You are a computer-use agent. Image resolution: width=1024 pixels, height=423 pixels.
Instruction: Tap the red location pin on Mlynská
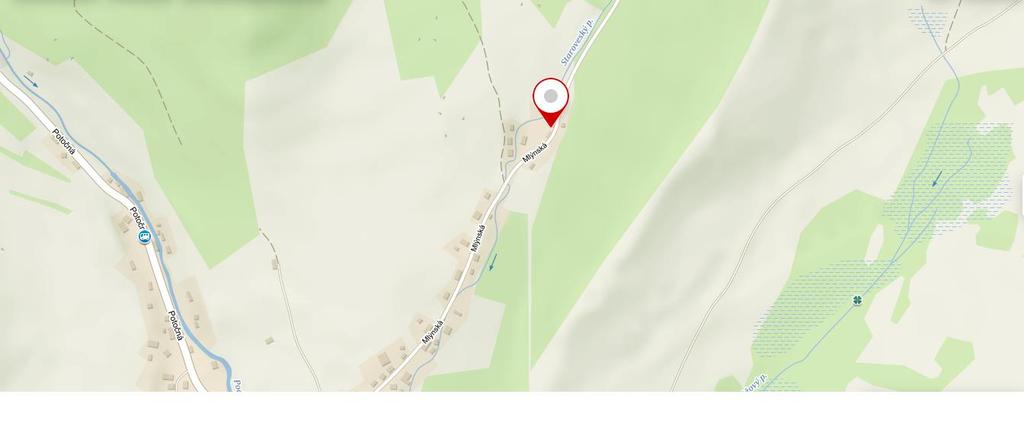(551, 98)
